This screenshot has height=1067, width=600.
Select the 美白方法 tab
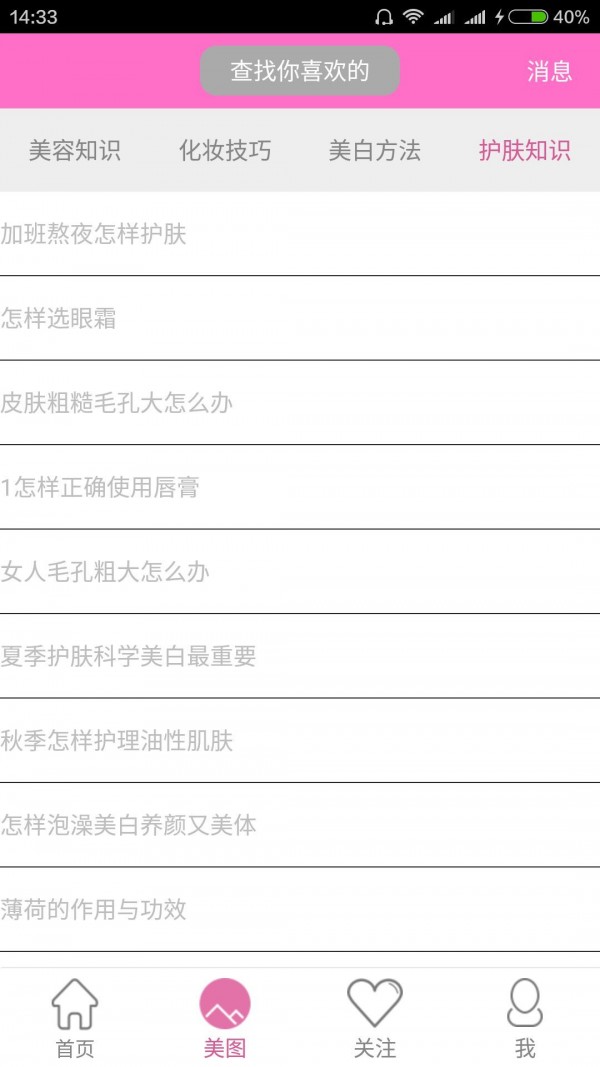click(x=375, y=151)
